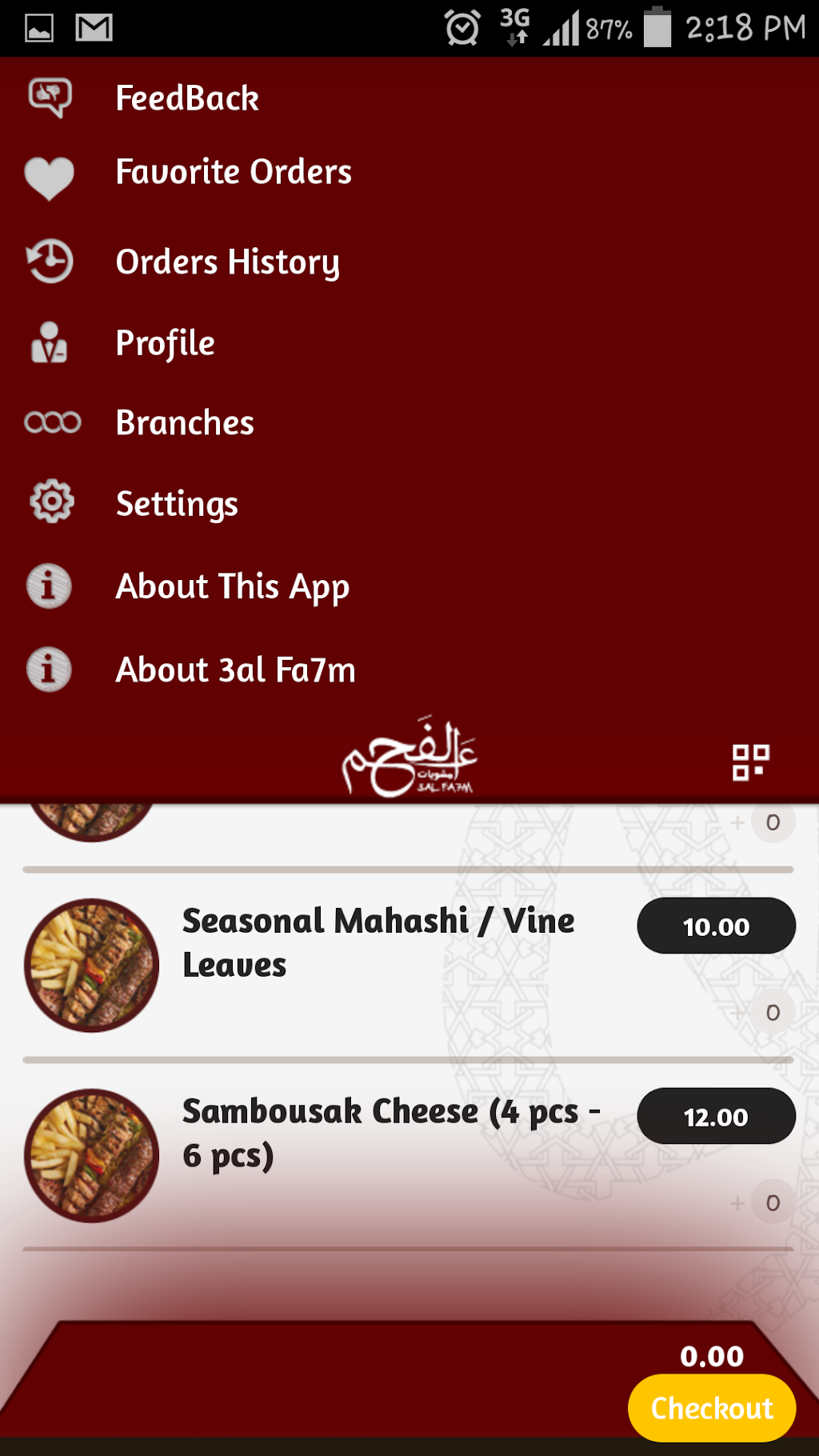The height and width of the screenshot is (1456, 819).
Task: Open the FeedBack menu item
Action: [186, 98]
